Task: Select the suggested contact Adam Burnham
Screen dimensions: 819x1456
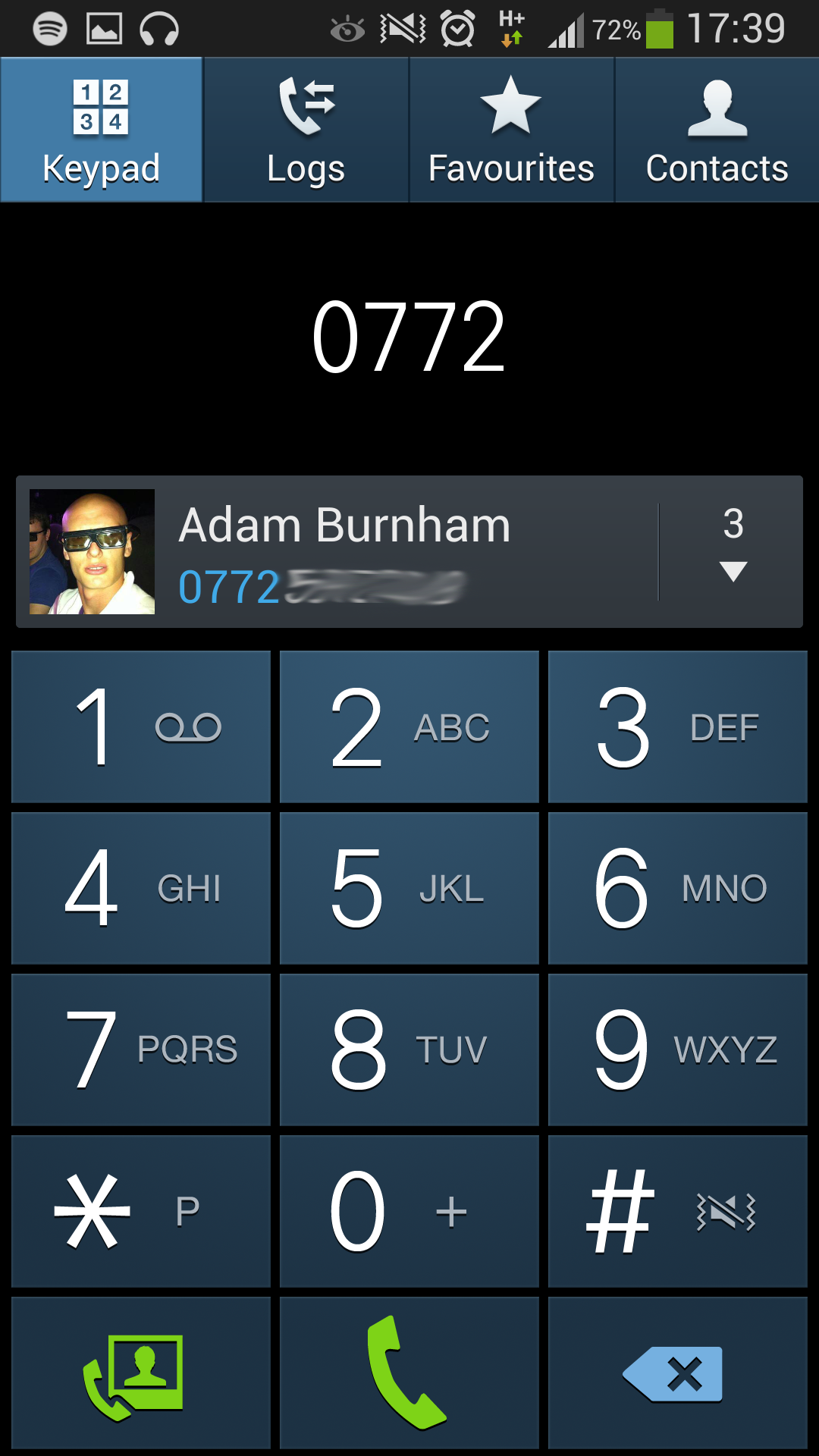Action: pos(344,523)
